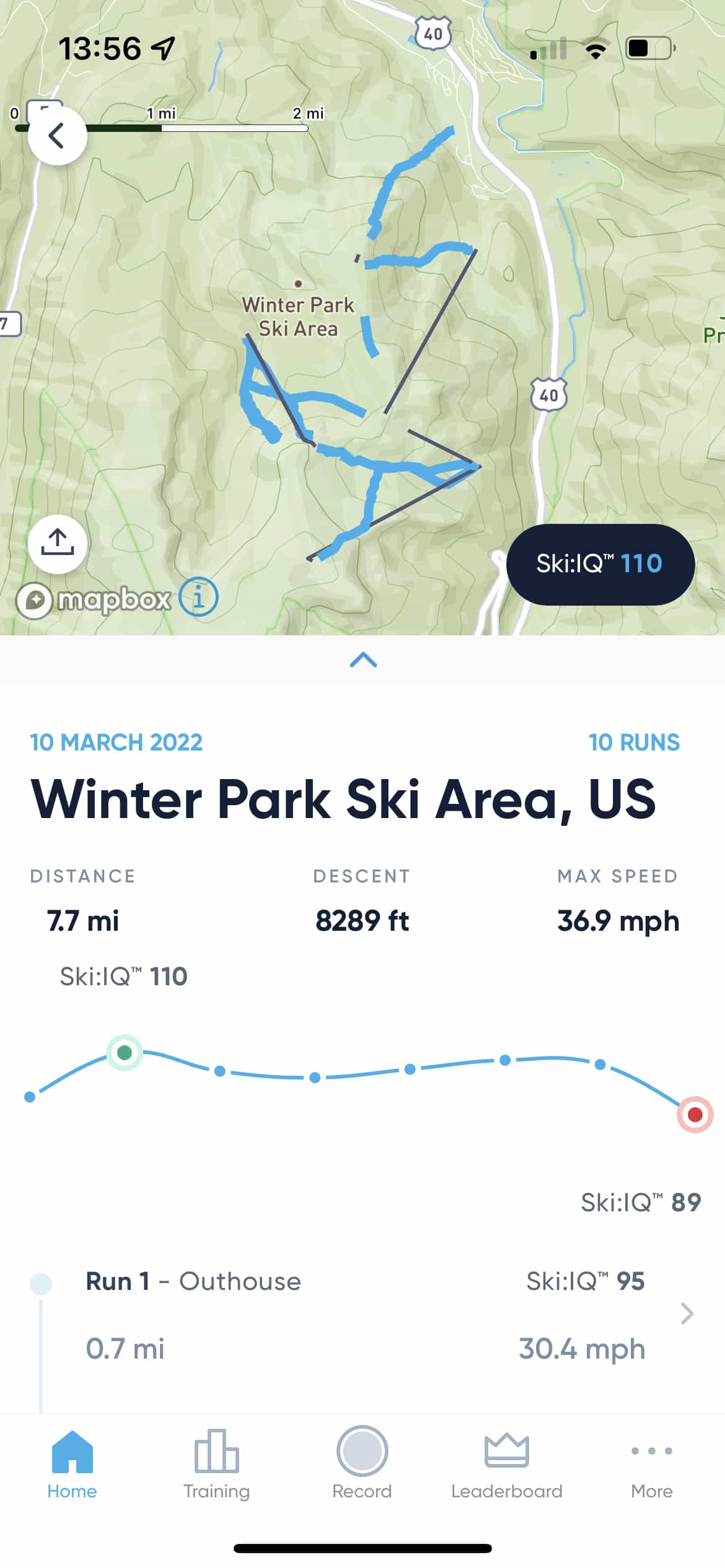Screen dimensions: 725x1568
Task: Tap the Ski:IQ 110 badge on map
Action: coord(600,564)
